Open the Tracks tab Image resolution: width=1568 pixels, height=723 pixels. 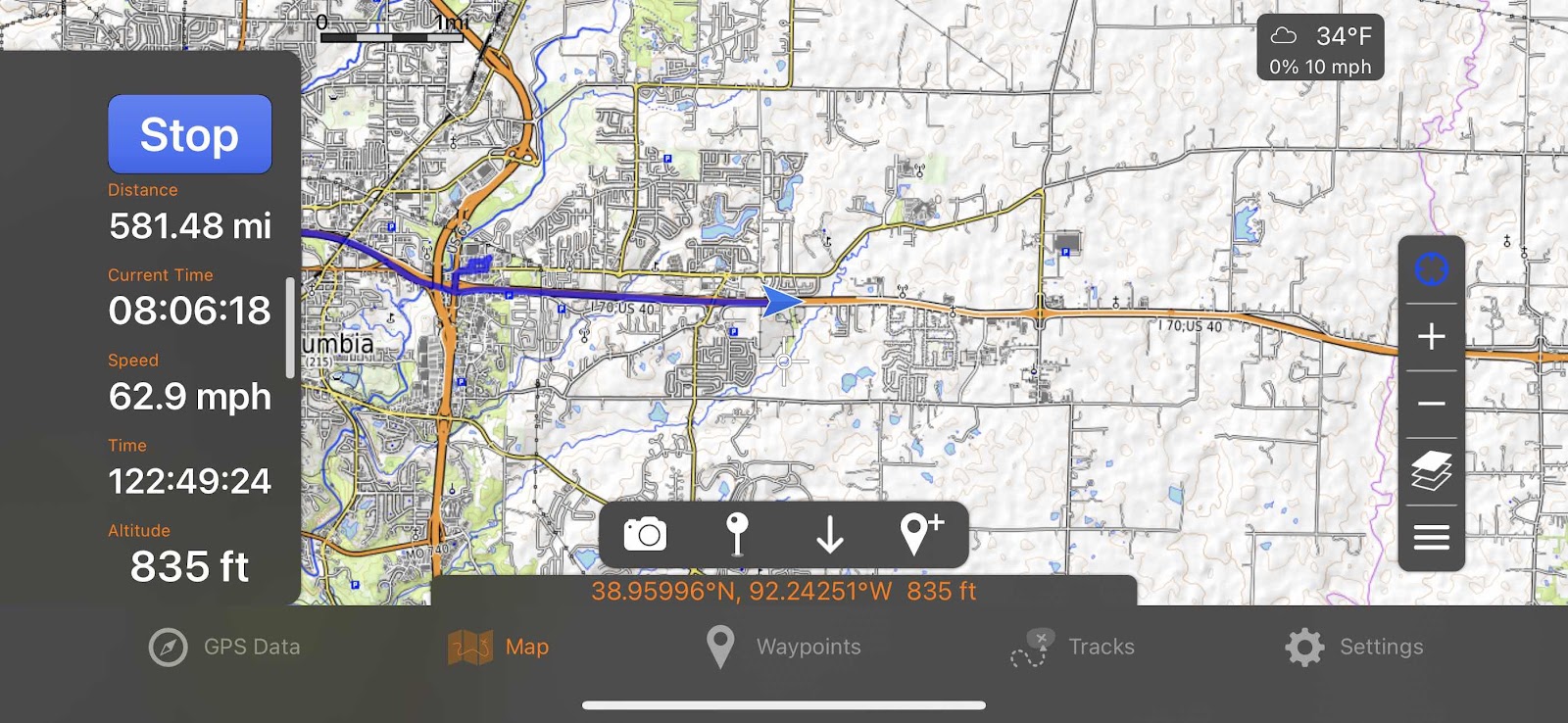click(1073, 647)
